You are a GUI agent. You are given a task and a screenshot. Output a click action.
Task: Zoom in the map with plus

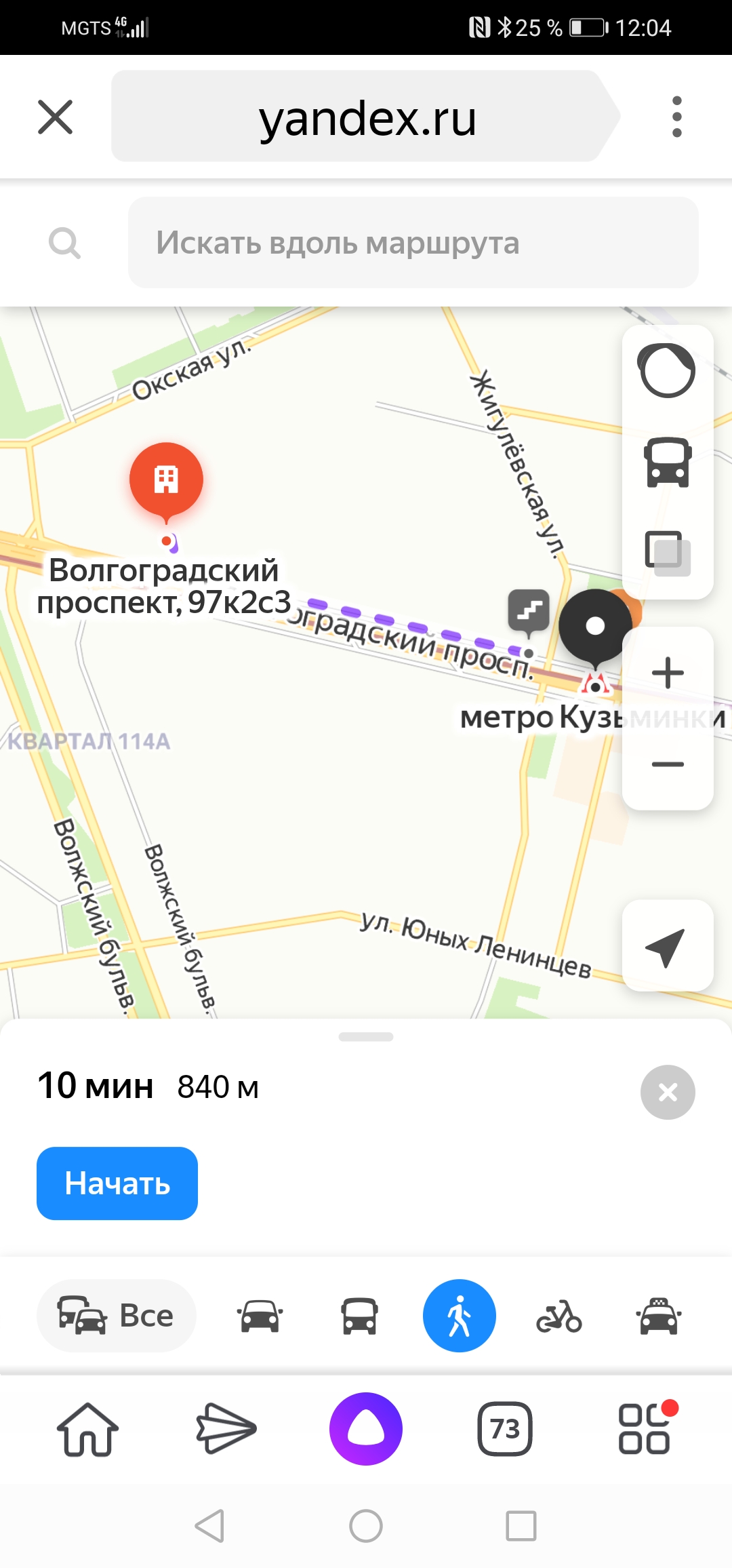coord(668,673)
